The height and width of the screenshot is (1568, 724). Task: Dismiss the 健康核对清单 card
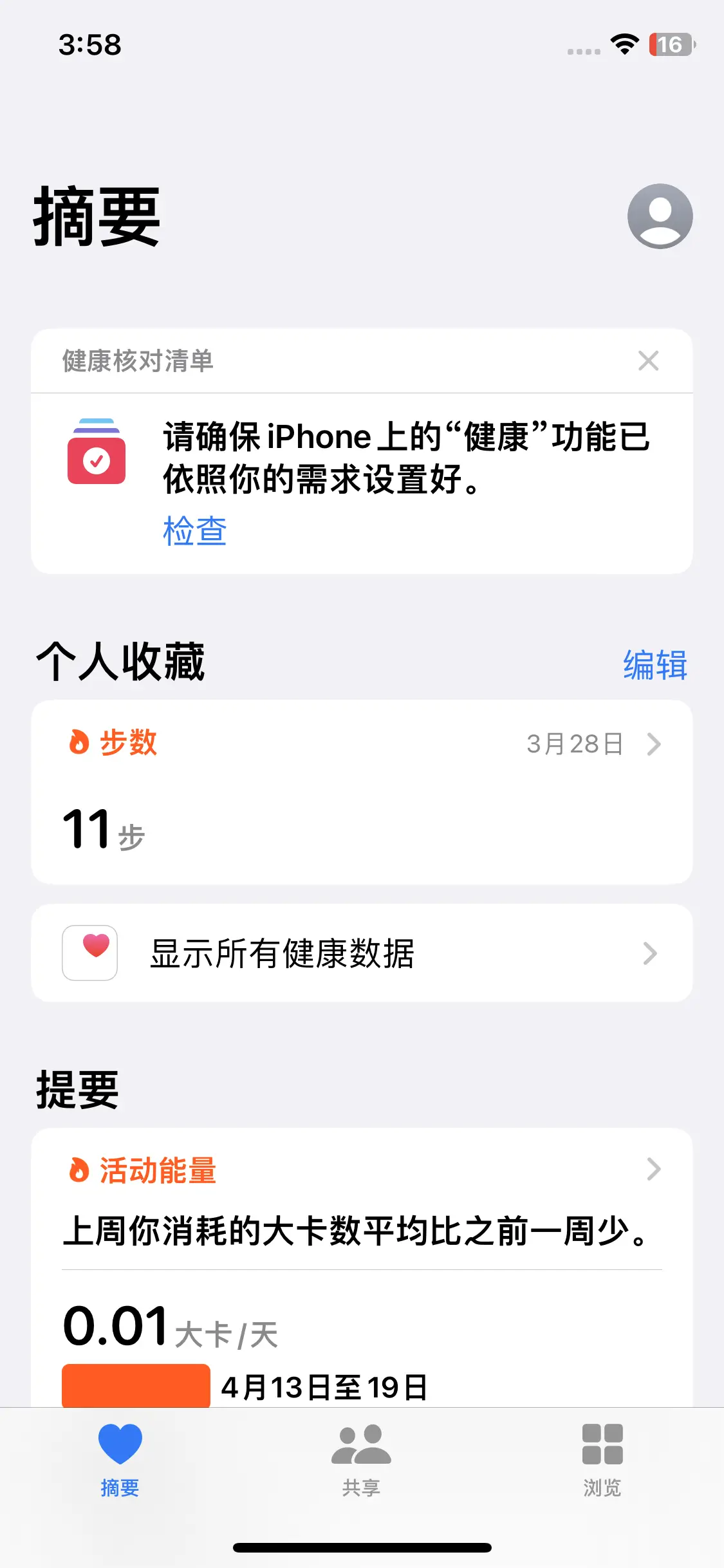tap(648, 361)
